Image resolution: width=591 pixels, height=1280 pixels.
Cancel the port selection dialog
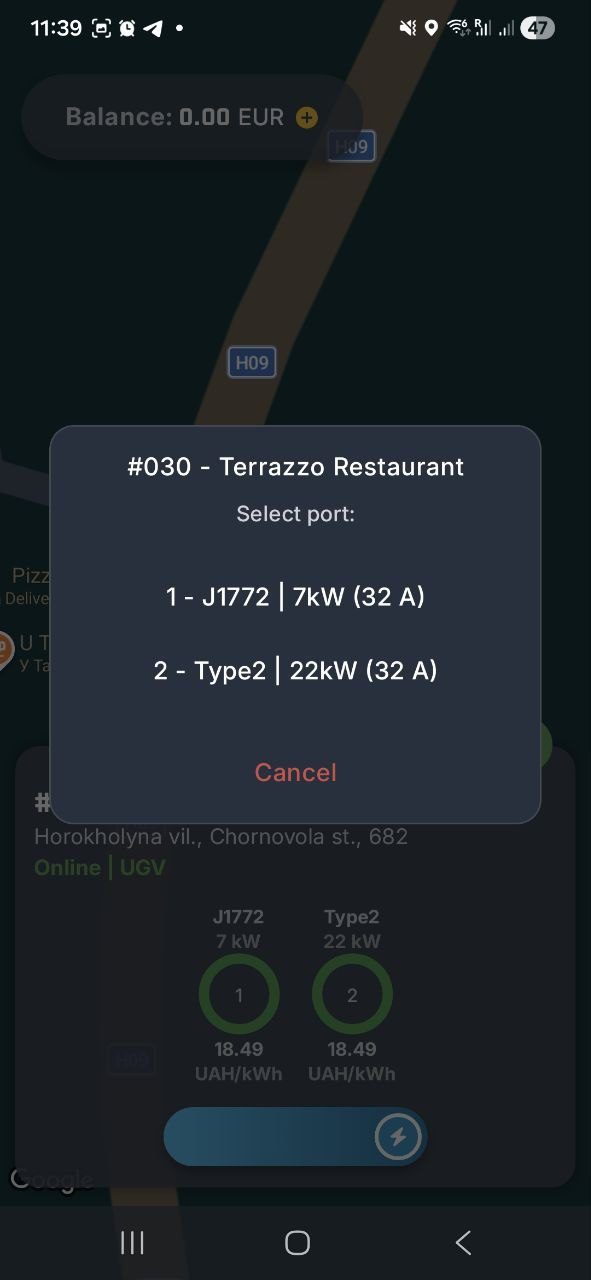point(295,772)
